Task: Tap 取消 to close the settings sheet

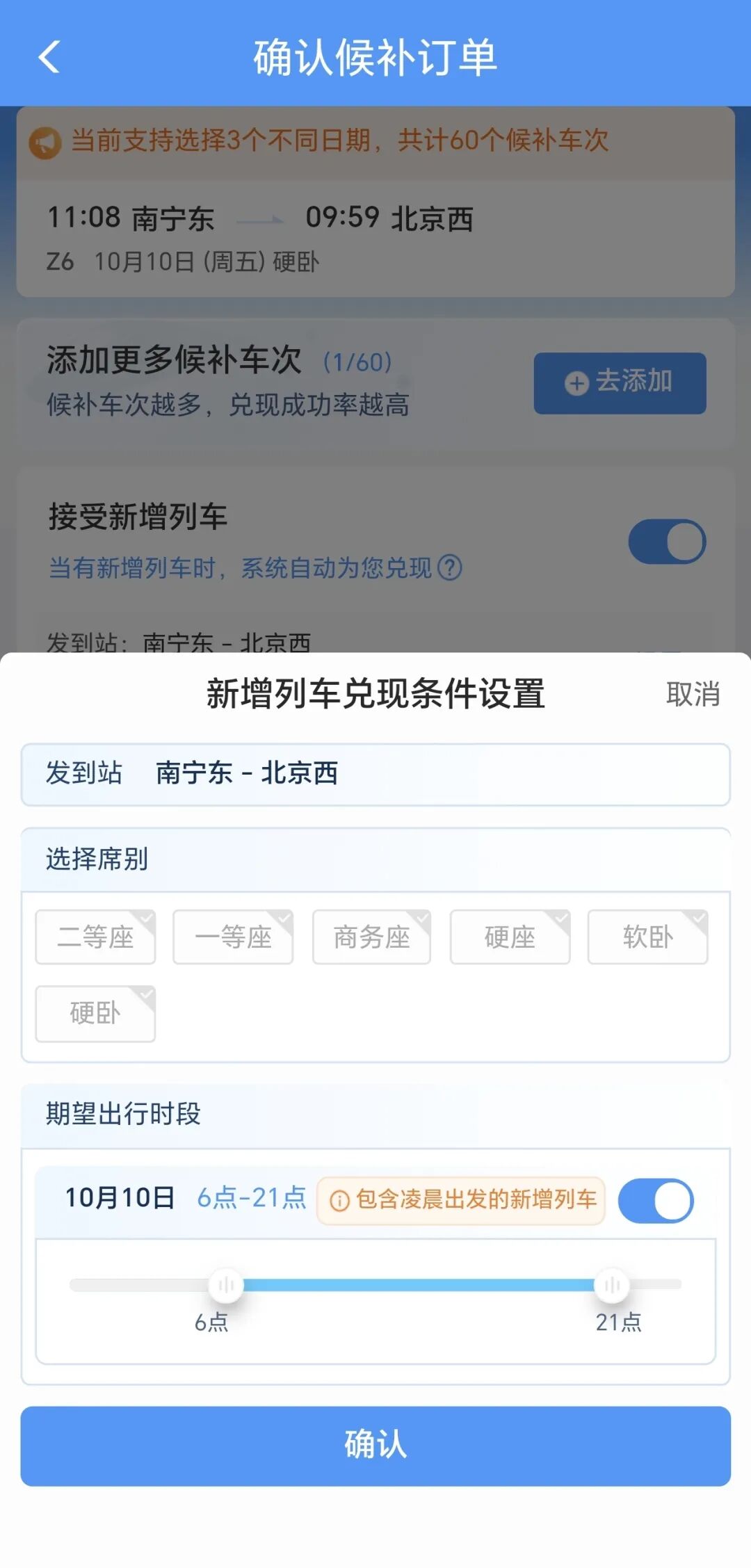Action: tap(693, 694)
